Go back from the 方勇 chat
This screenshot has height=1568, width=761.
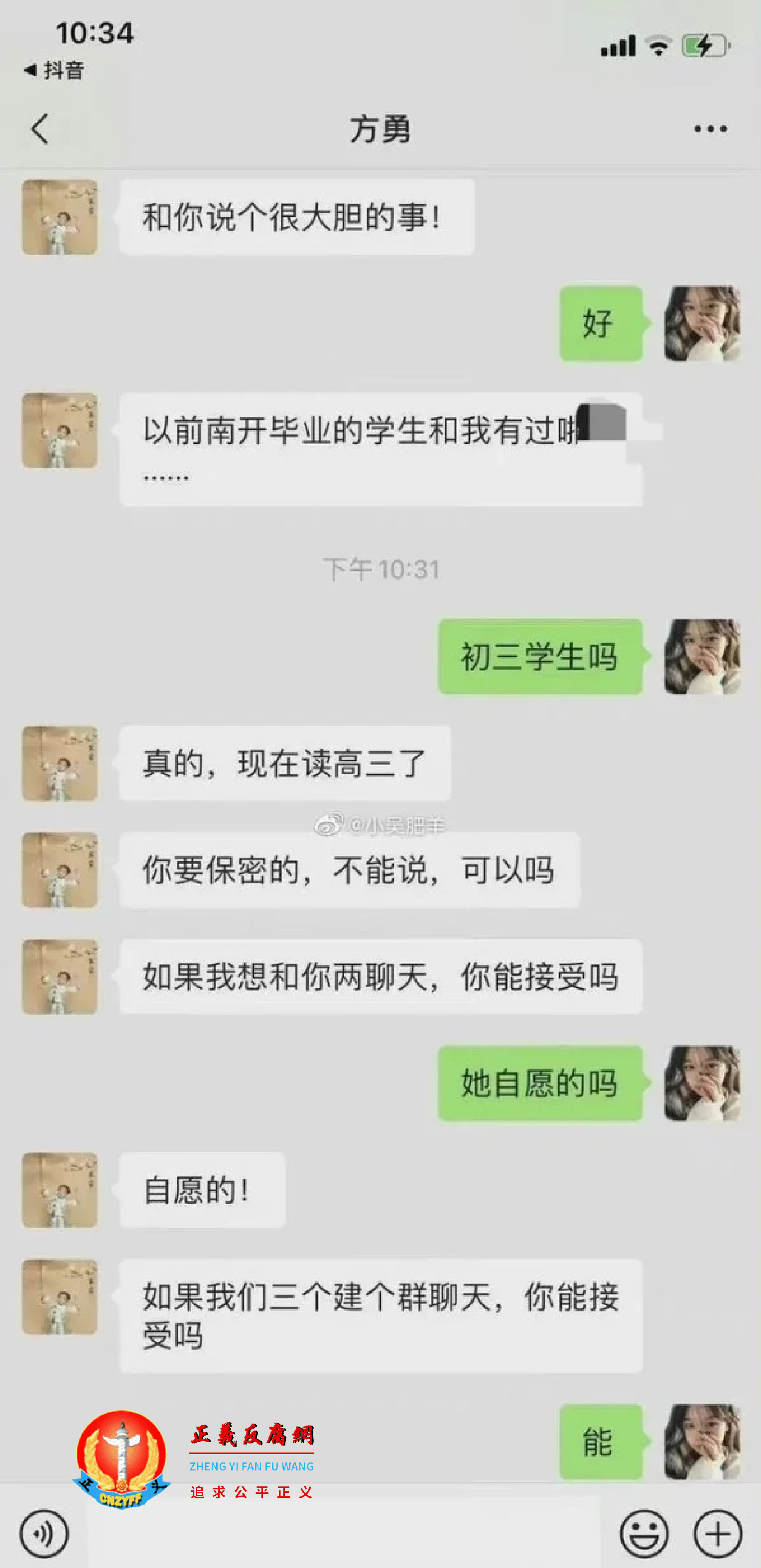pyautogui.click(x=40, y=128)
